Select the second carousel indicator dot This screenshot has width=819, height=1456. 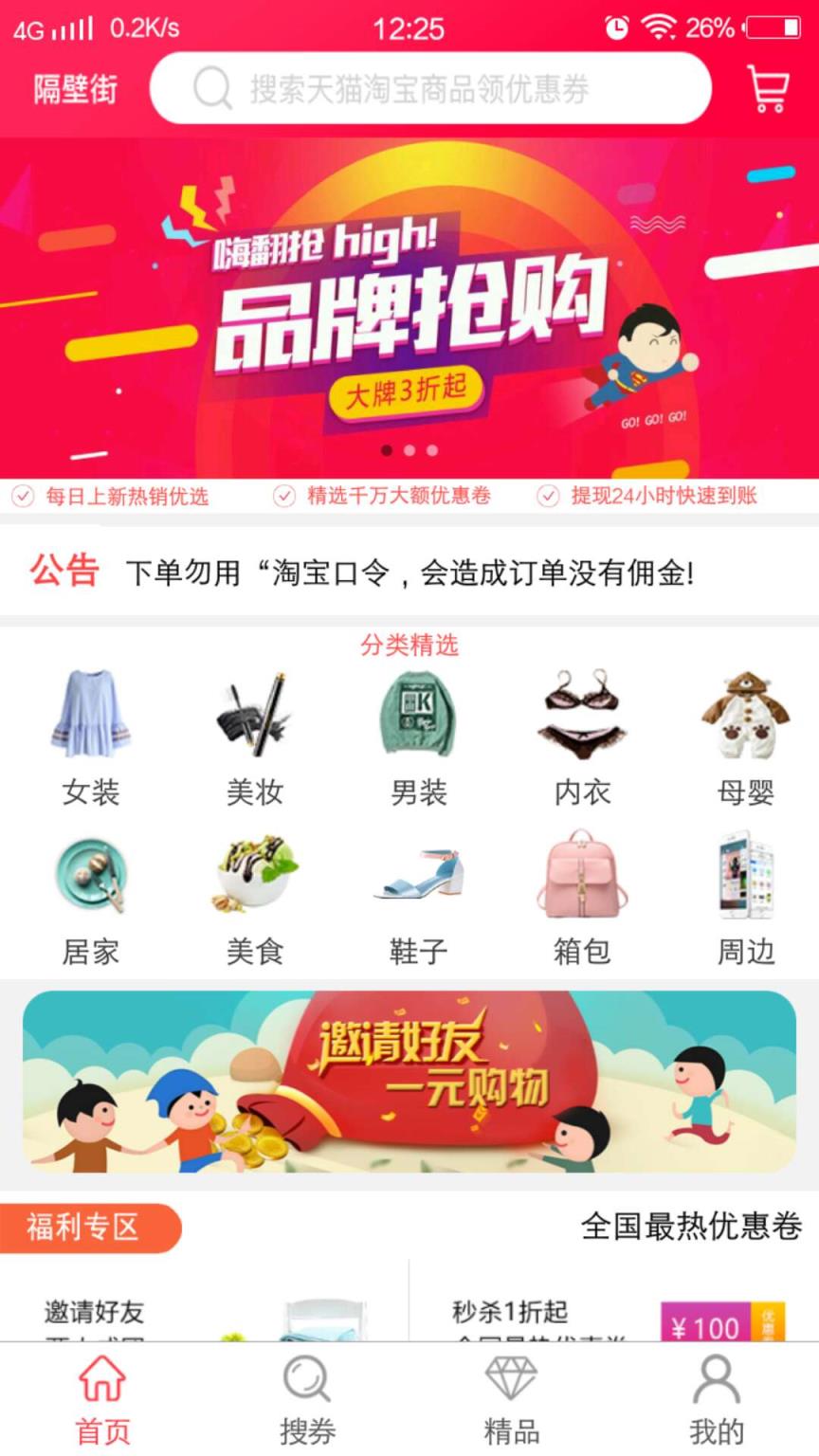409,451
